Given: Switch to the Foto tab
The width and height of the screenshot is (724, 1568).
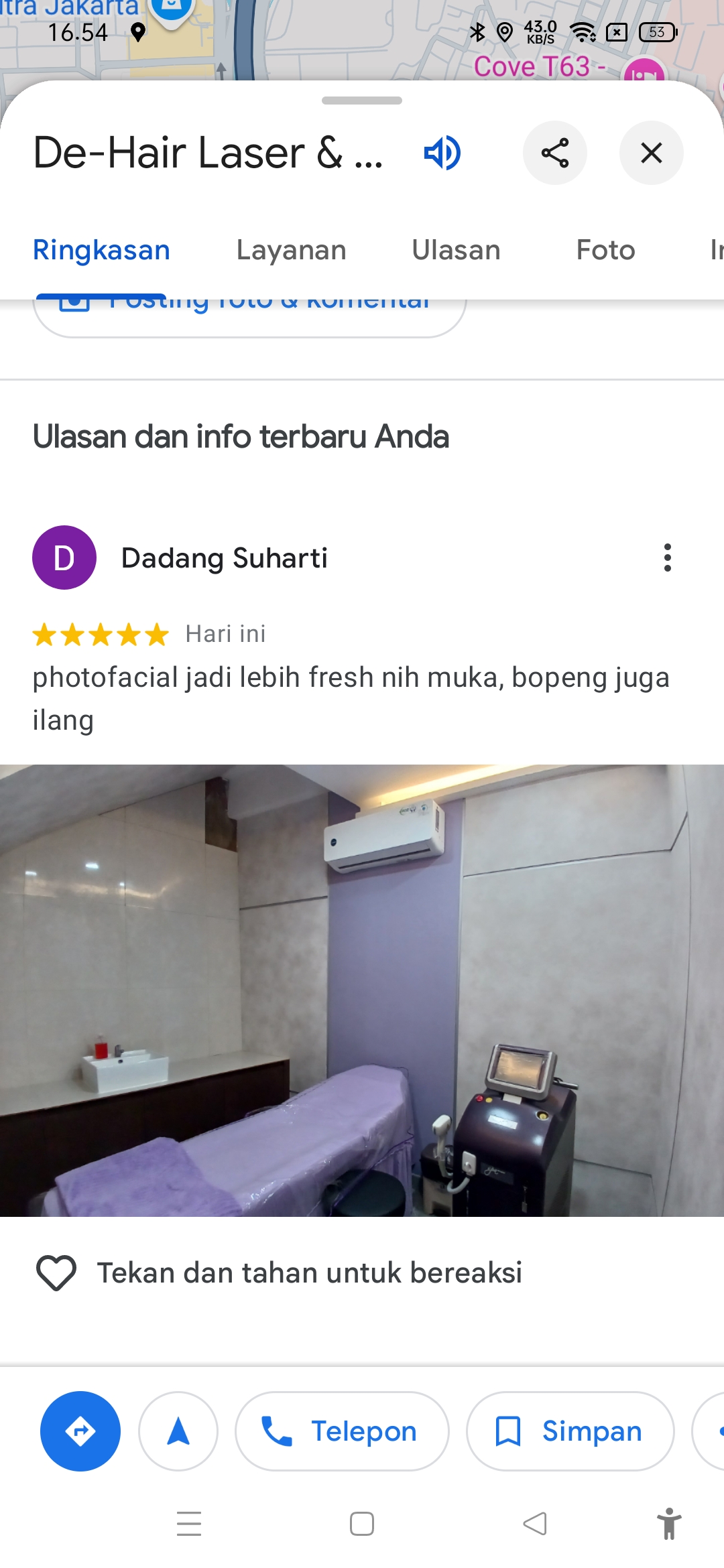Looking at the screenshot, I should 605,250.
